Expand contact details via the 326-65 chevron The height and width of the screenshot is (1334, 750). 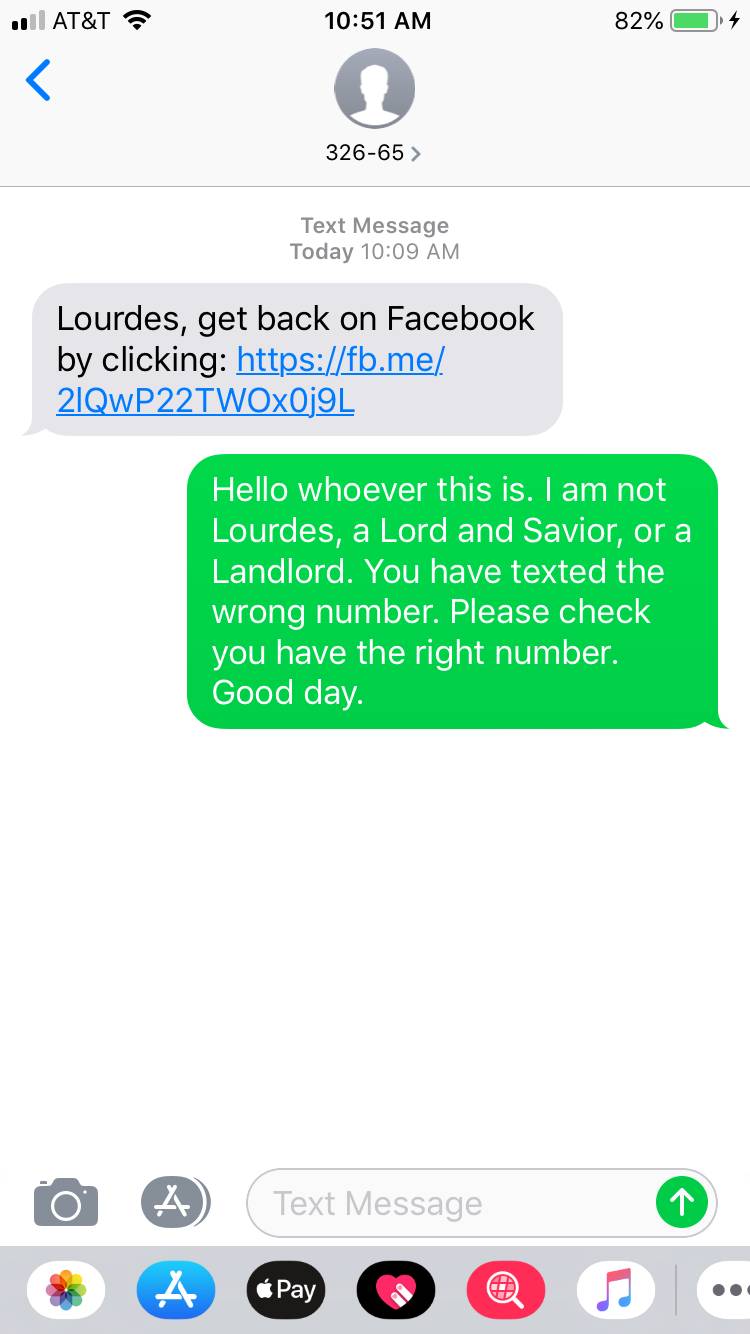[x=419, y=153]
